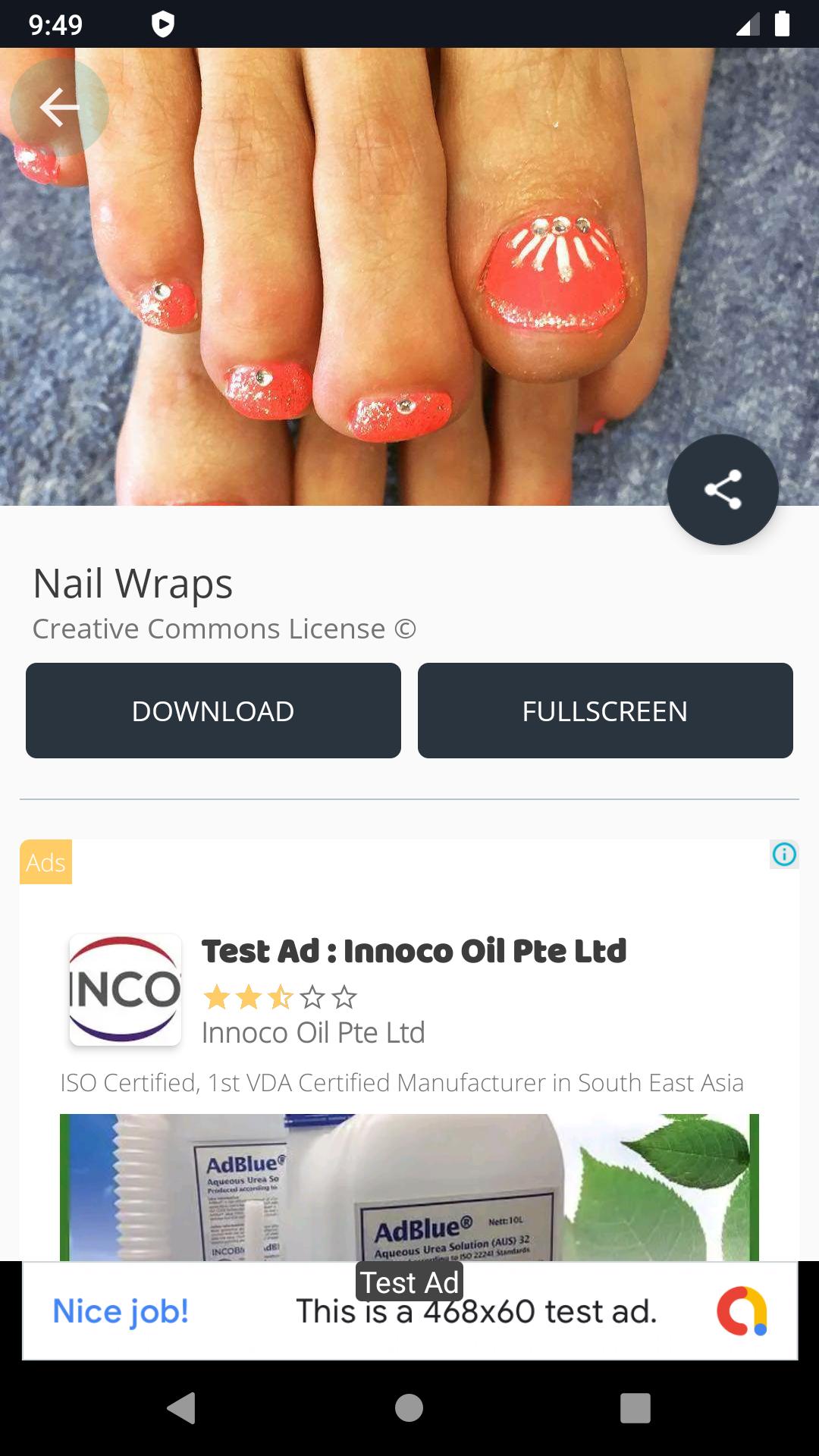This screenshot has height=1456, width=819.
Task: Open the ad info icon
Action: pyautogui.click(x=784, y=855)
